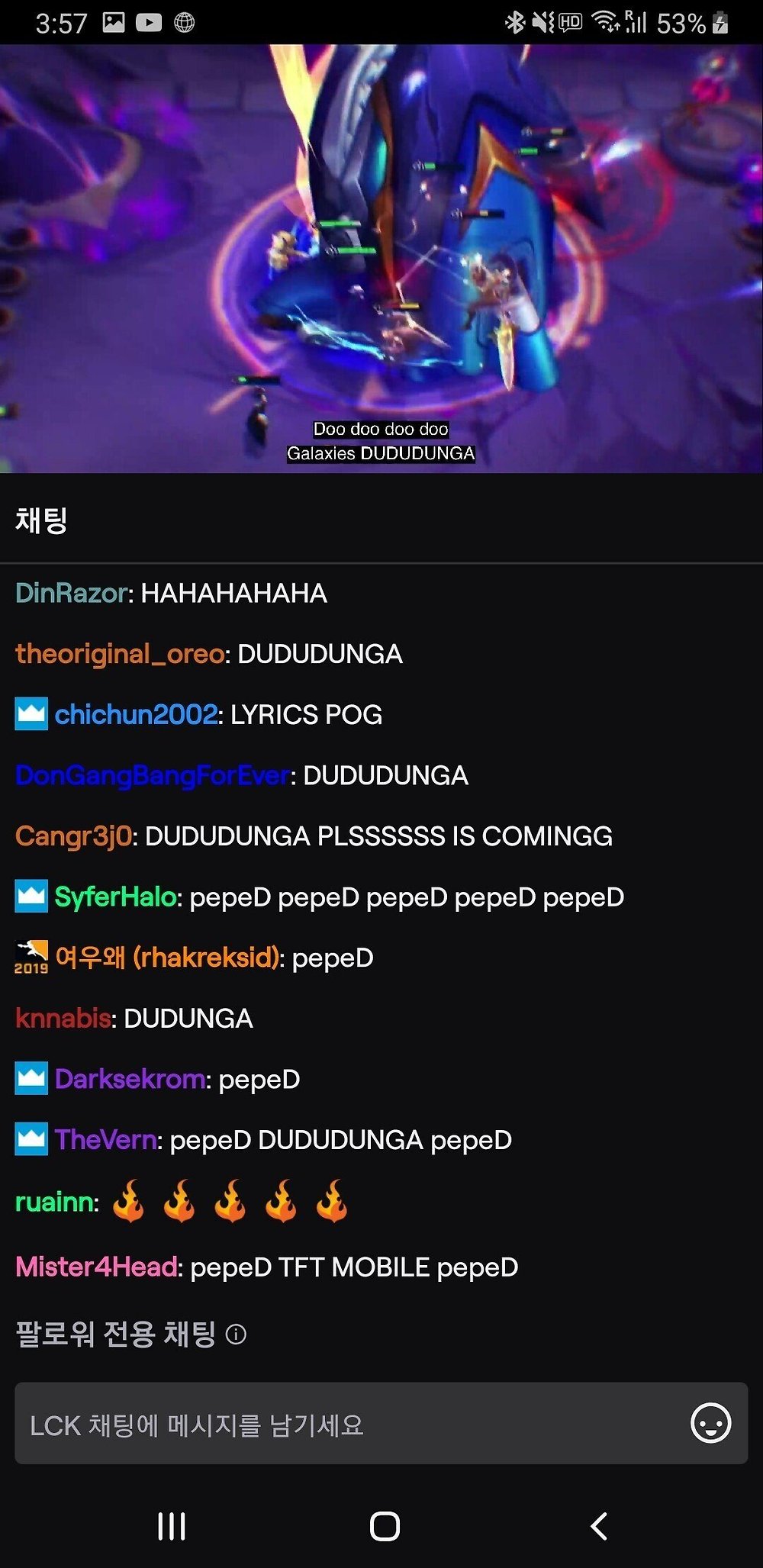Screen dimensions: 763x1568
Task: View chichun2002's chat profile
Action: click(136, 715)
